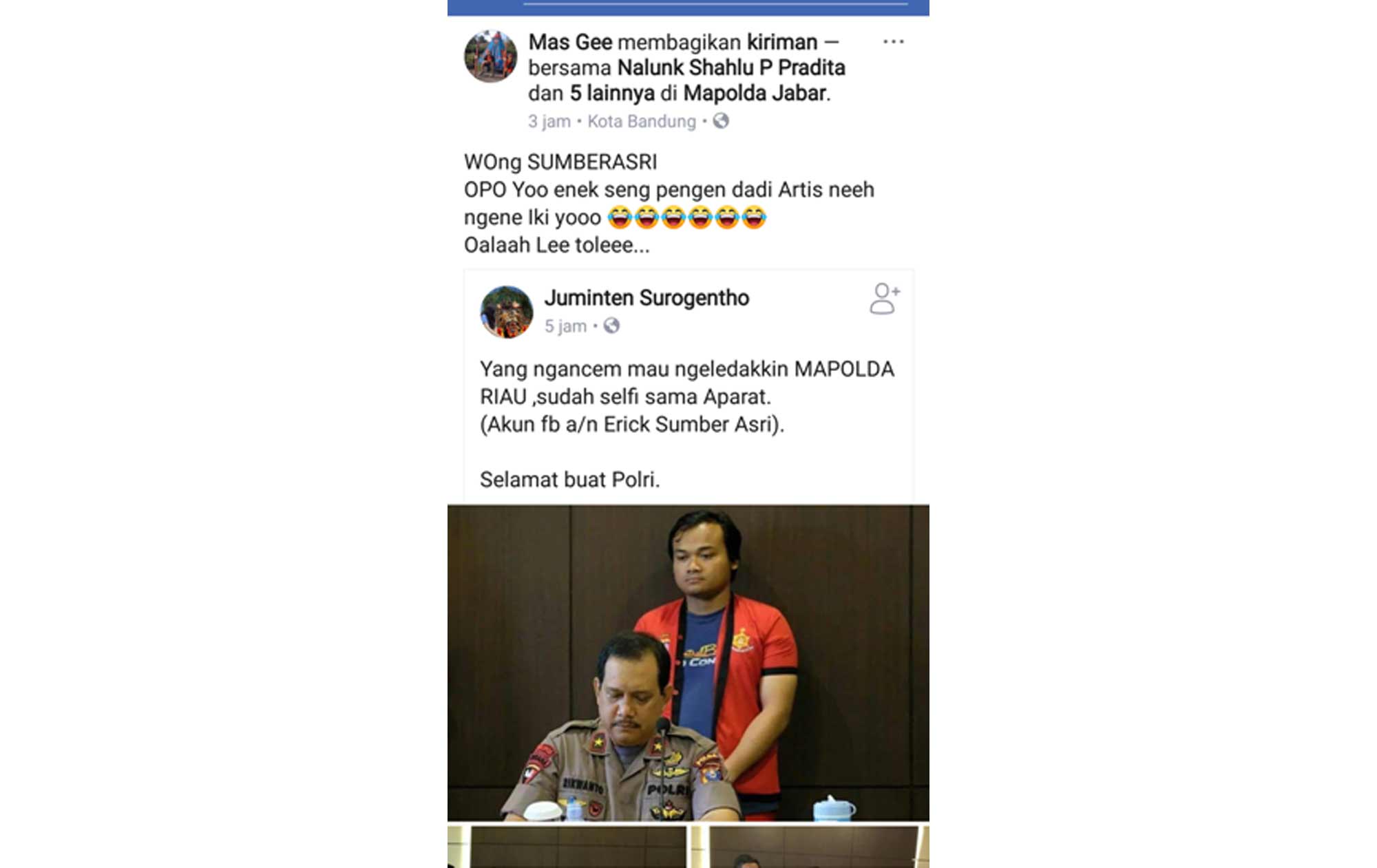The image size is (1377, 868).
Task: Open the shared kiriman link
Action: pyautogui.click(x=781, y=42)
